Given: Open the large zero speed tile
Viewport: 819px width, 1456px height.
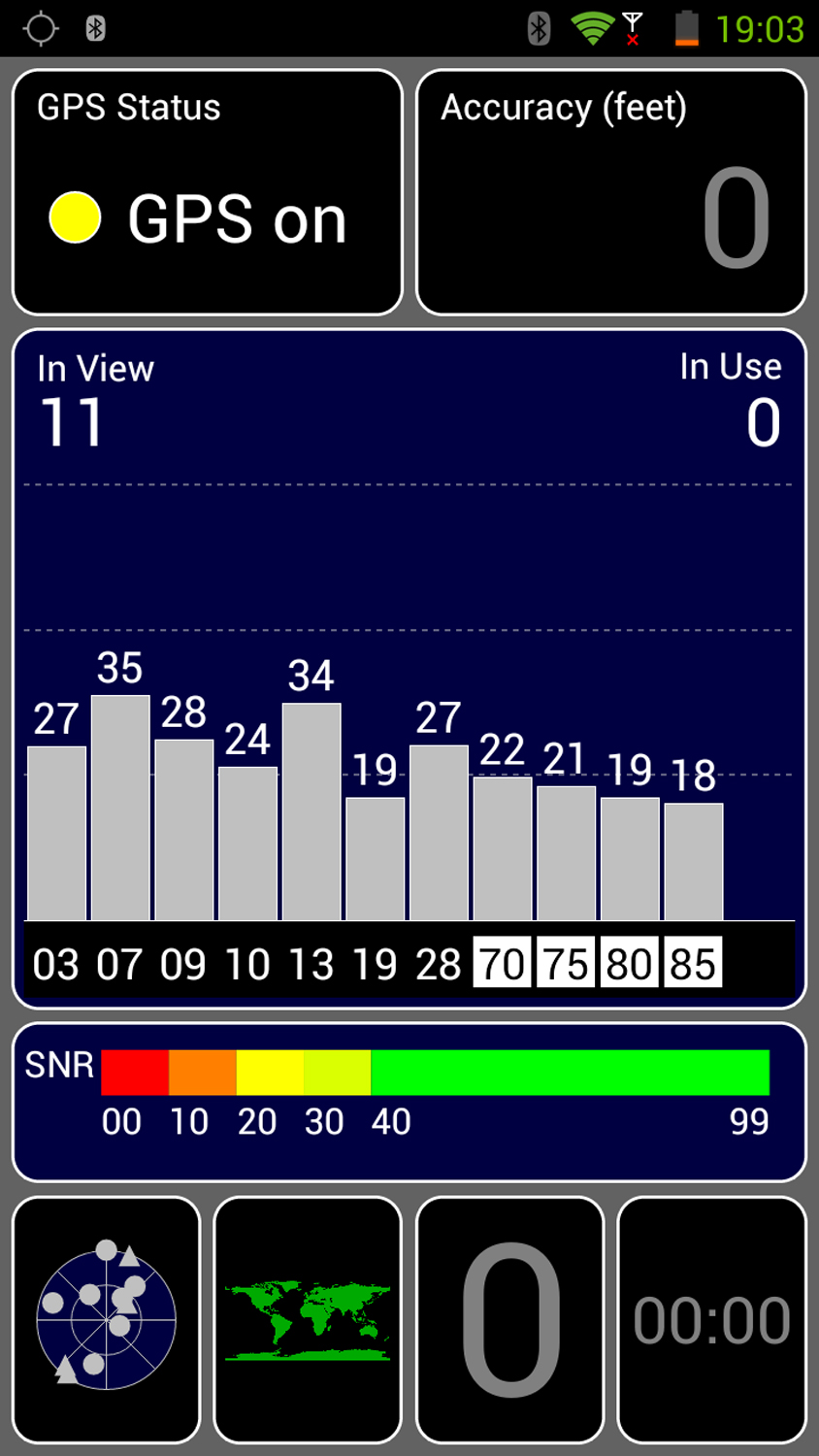Looking at the screenshot, I should [x=509, y=1318].
